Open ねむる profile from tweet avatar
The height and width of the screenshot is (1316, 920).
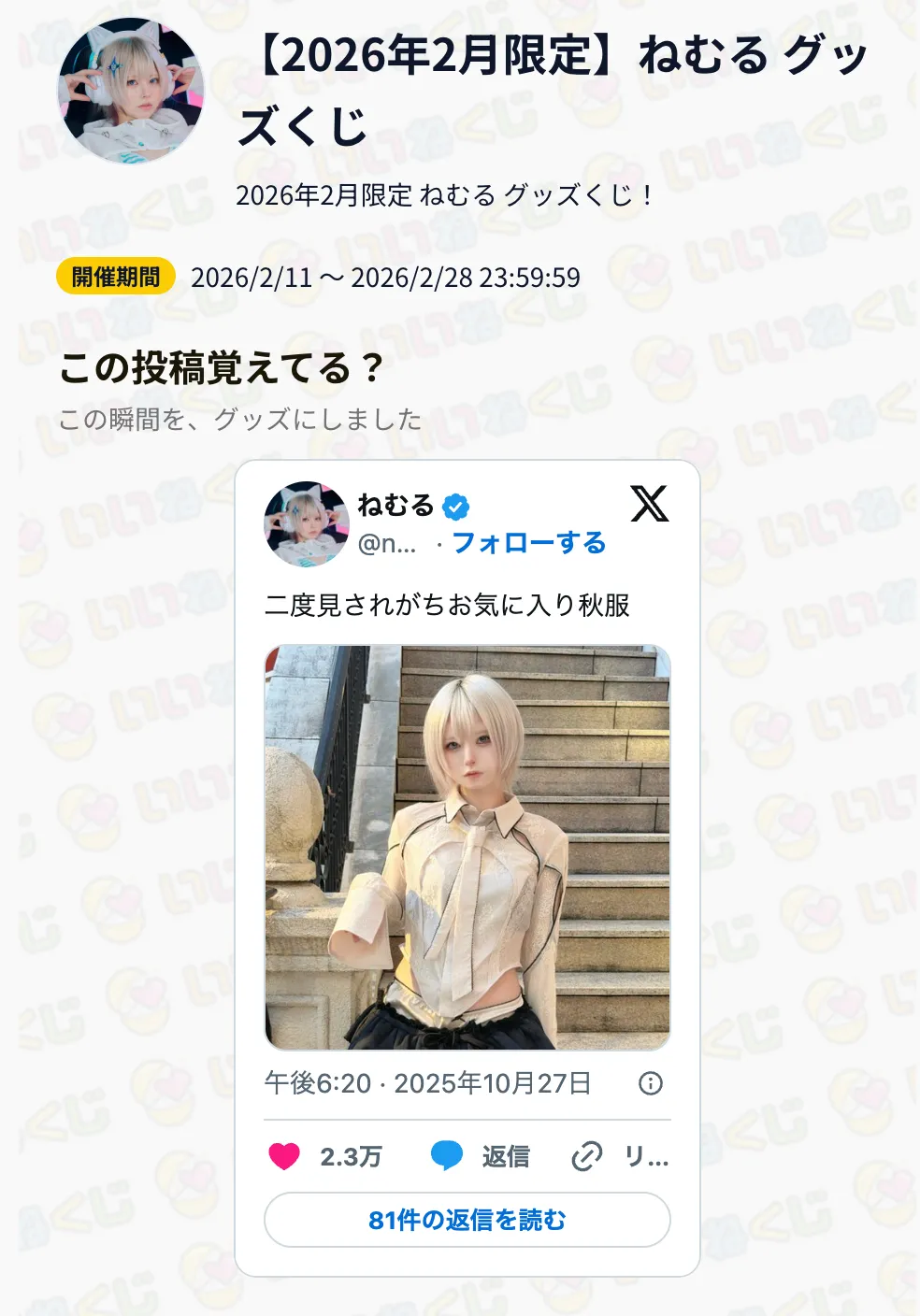click(307, 523)
